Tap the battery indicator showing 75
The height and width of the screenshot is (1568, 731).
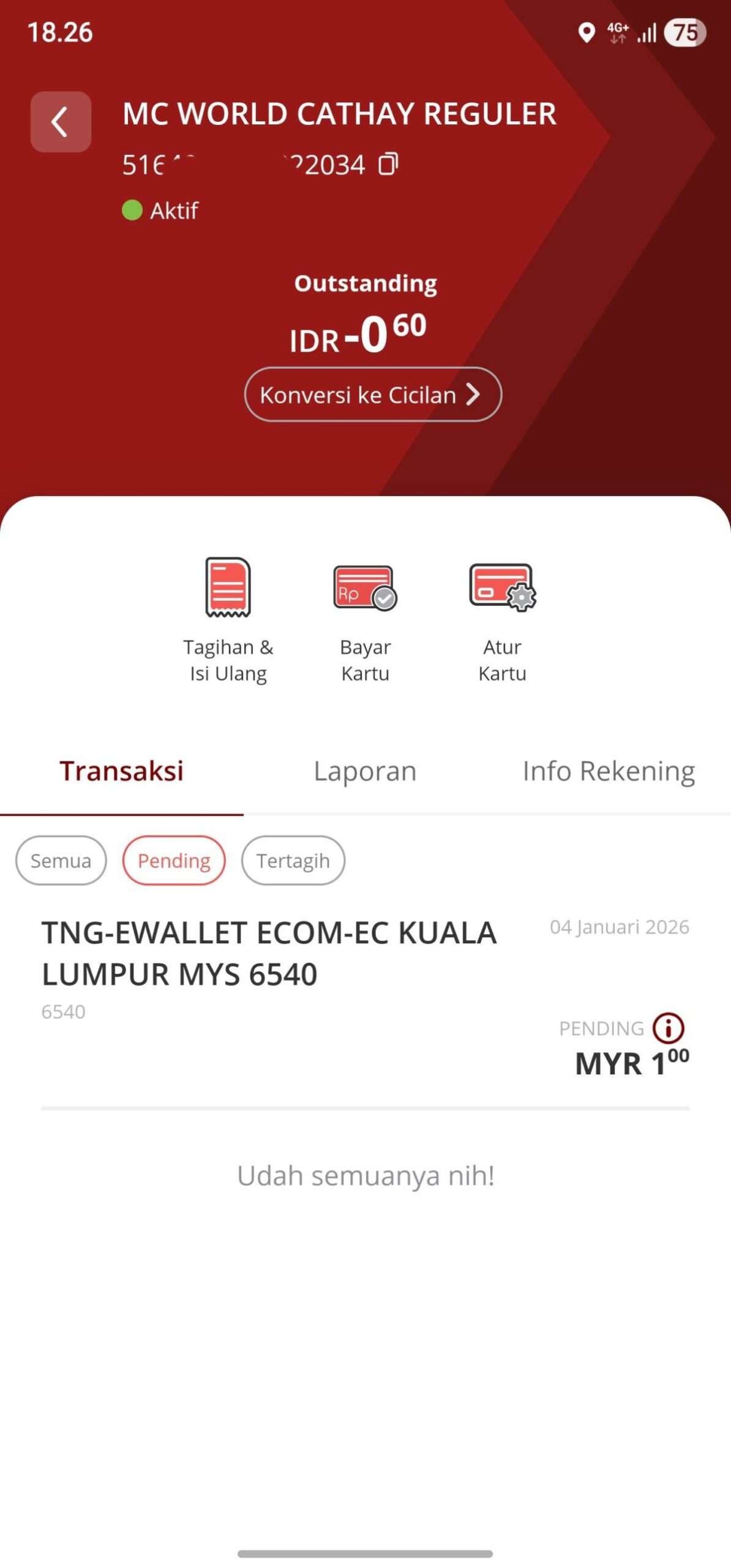pos(684,32)
